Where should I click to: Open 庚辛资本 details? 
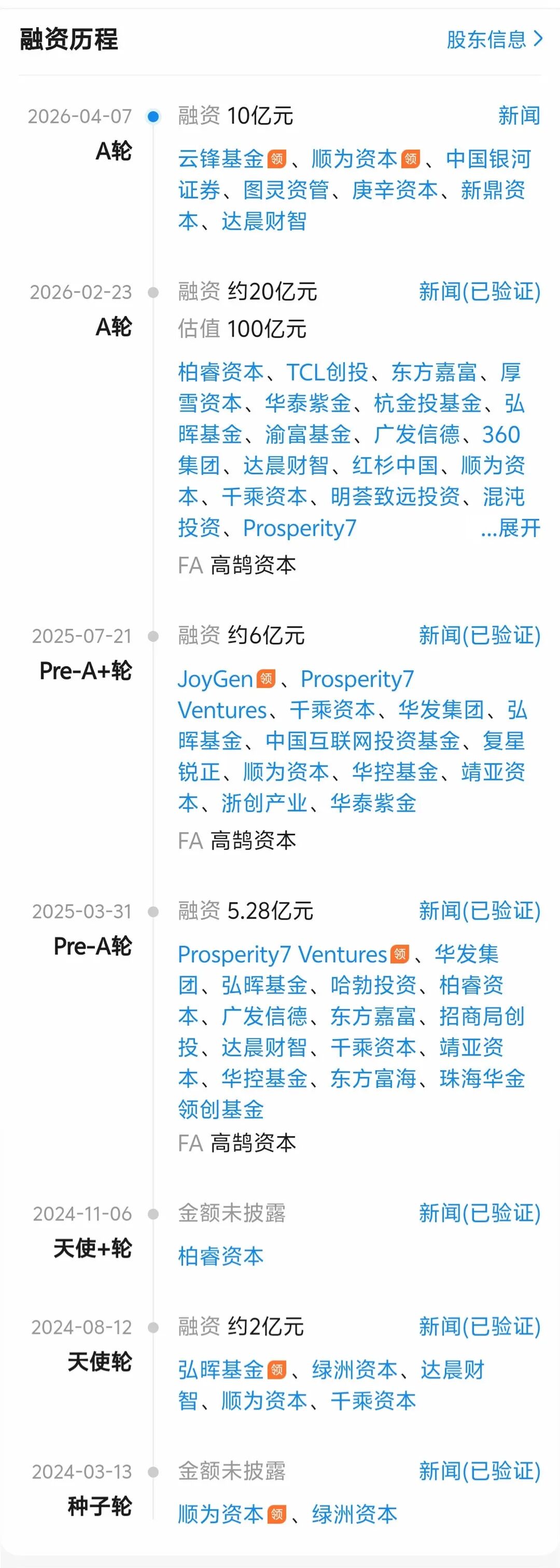395,190
